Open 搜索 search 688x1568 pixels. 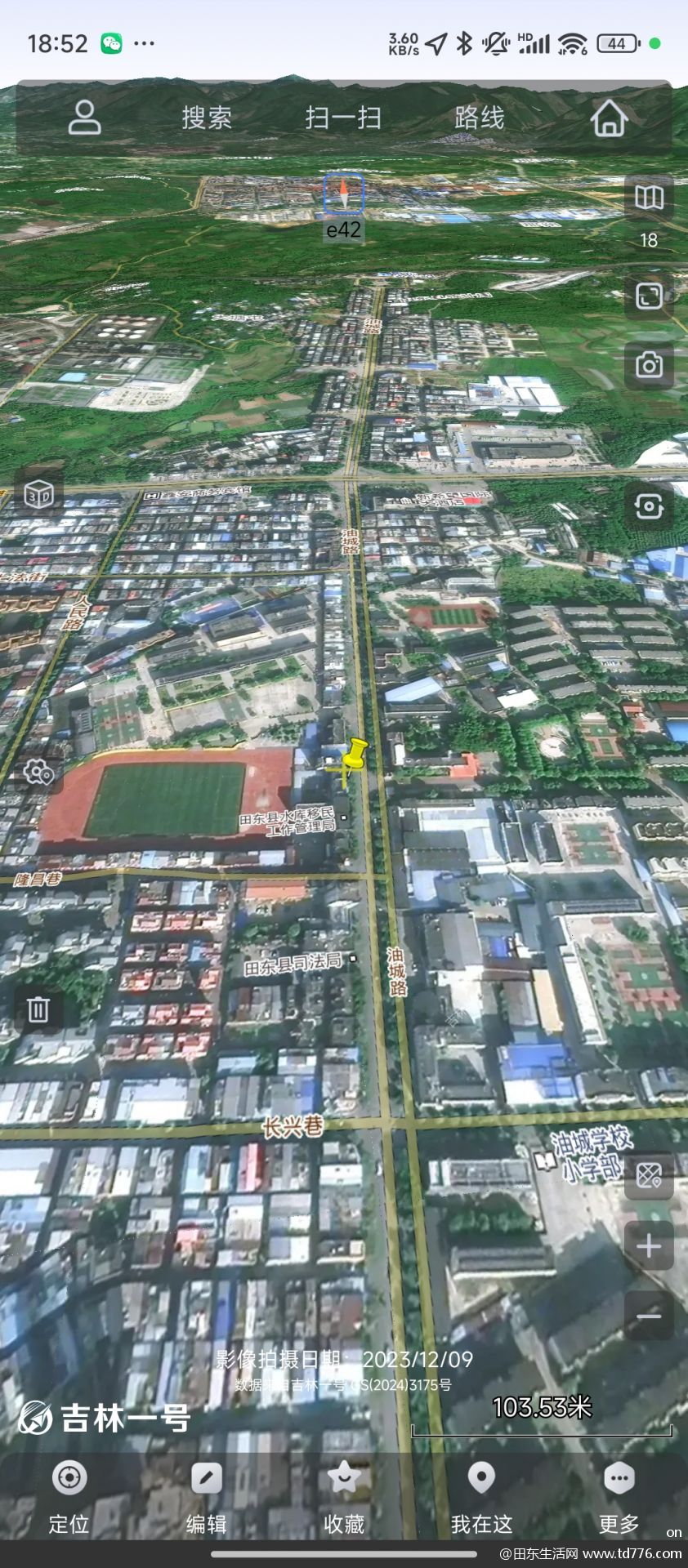[207, 118]
